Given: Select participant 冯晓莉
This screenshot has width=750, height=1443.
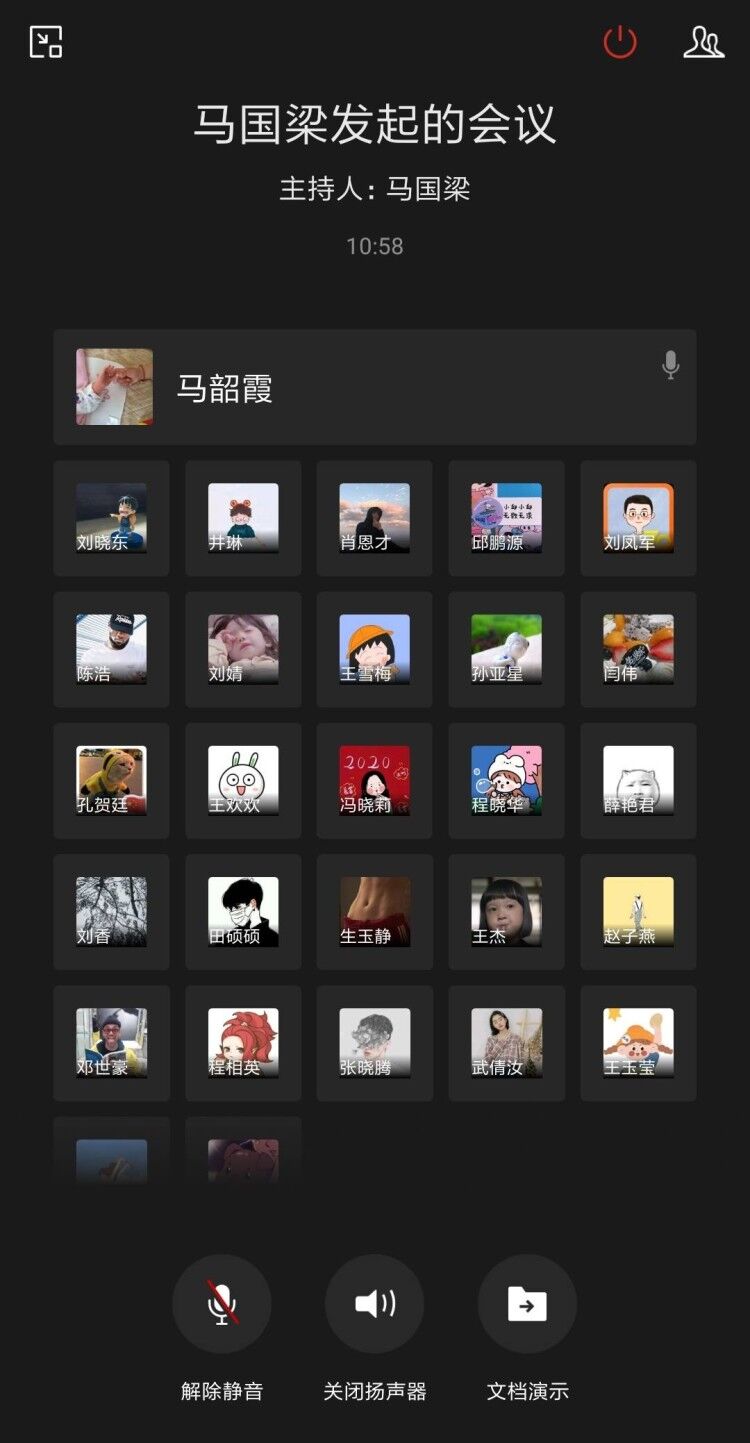Looking at the screenshot, I should (374, 780).
